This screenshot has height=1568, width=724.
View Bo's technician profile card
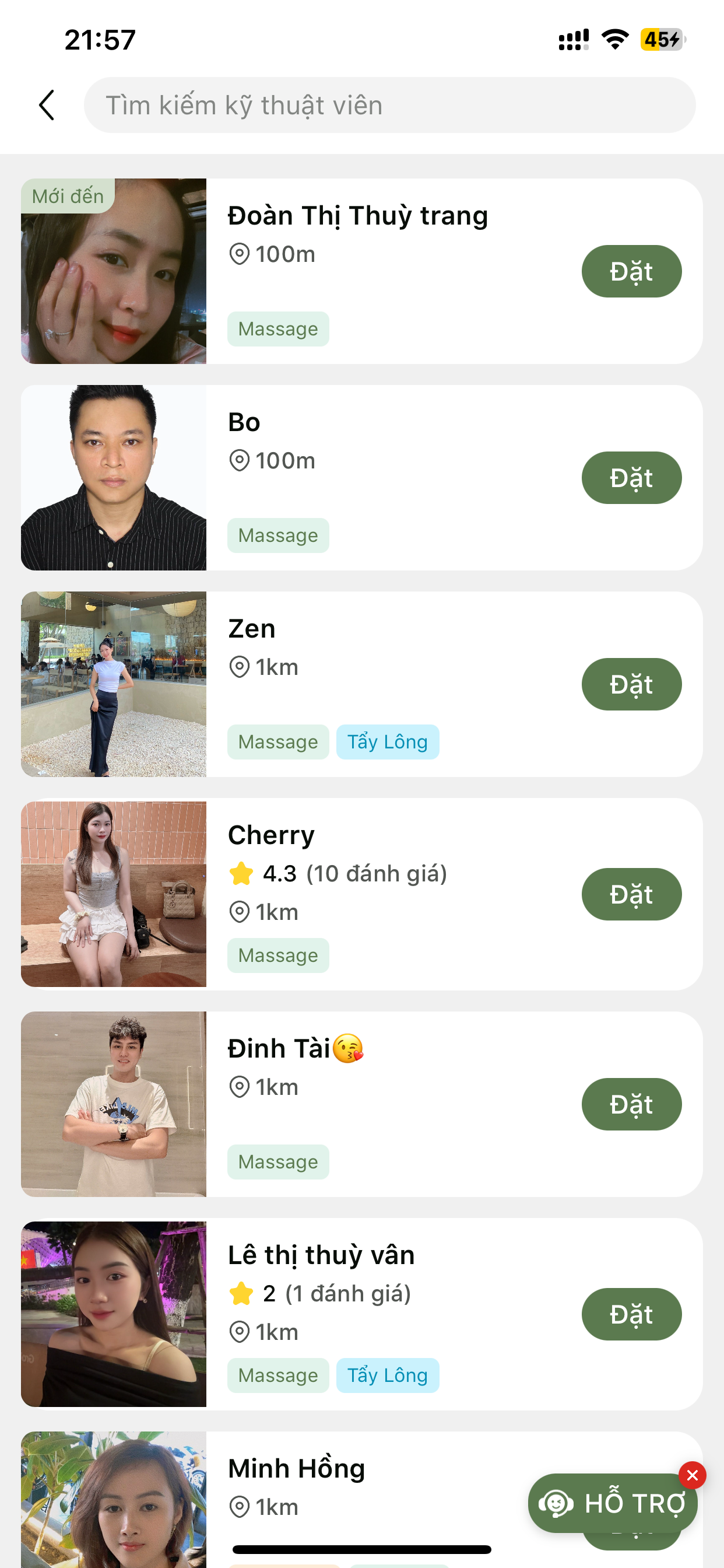coord(389,478)
